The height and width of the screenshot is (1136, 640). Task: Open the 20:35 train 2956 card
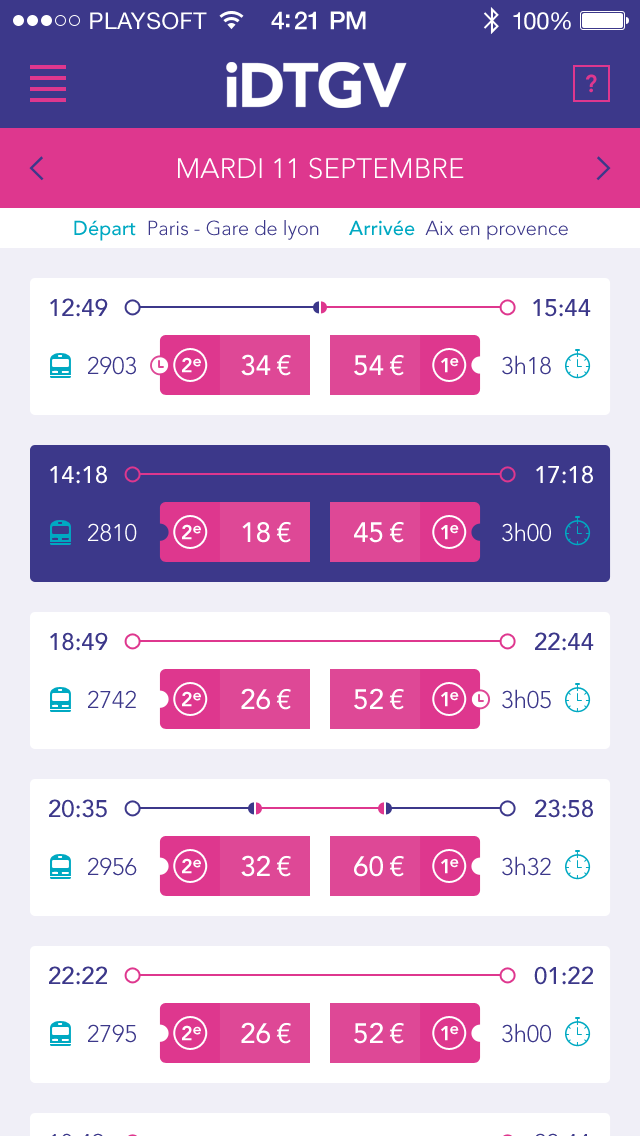tap(320, 848)
